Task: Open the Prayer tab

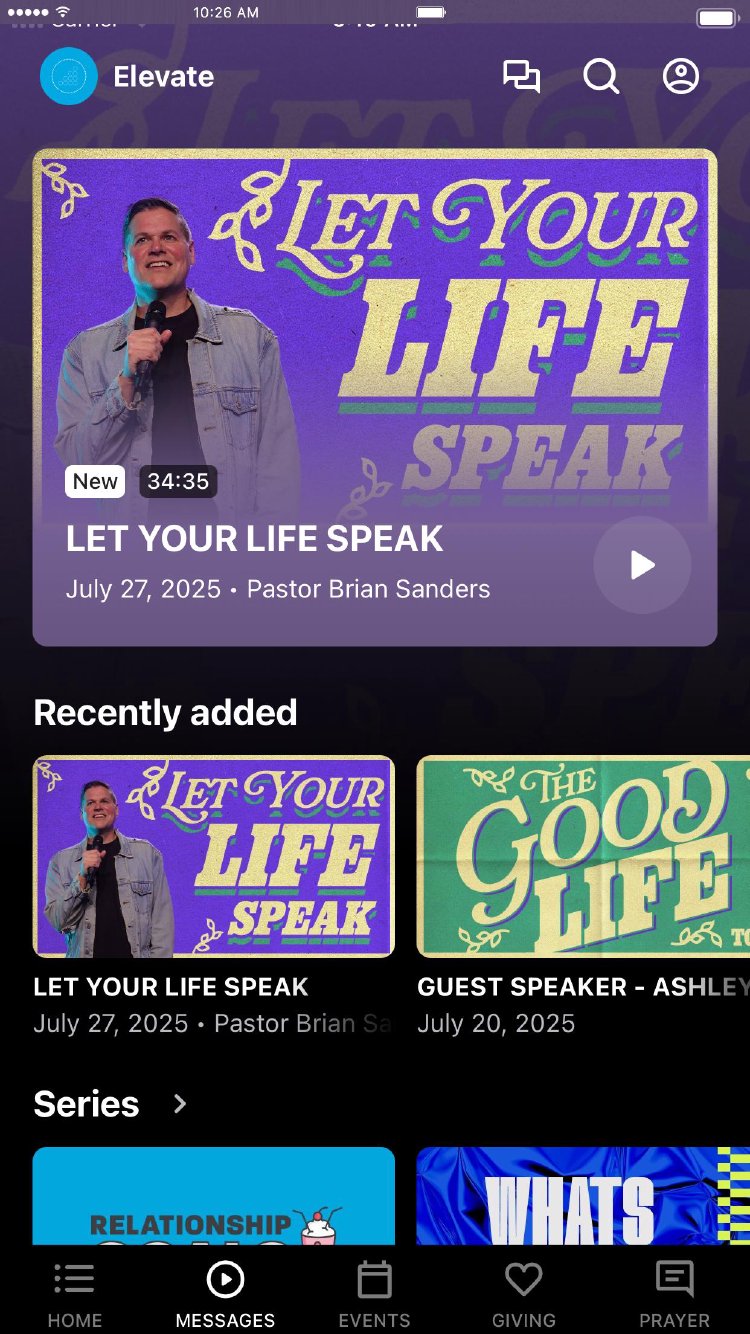Action: (675, 1294)
